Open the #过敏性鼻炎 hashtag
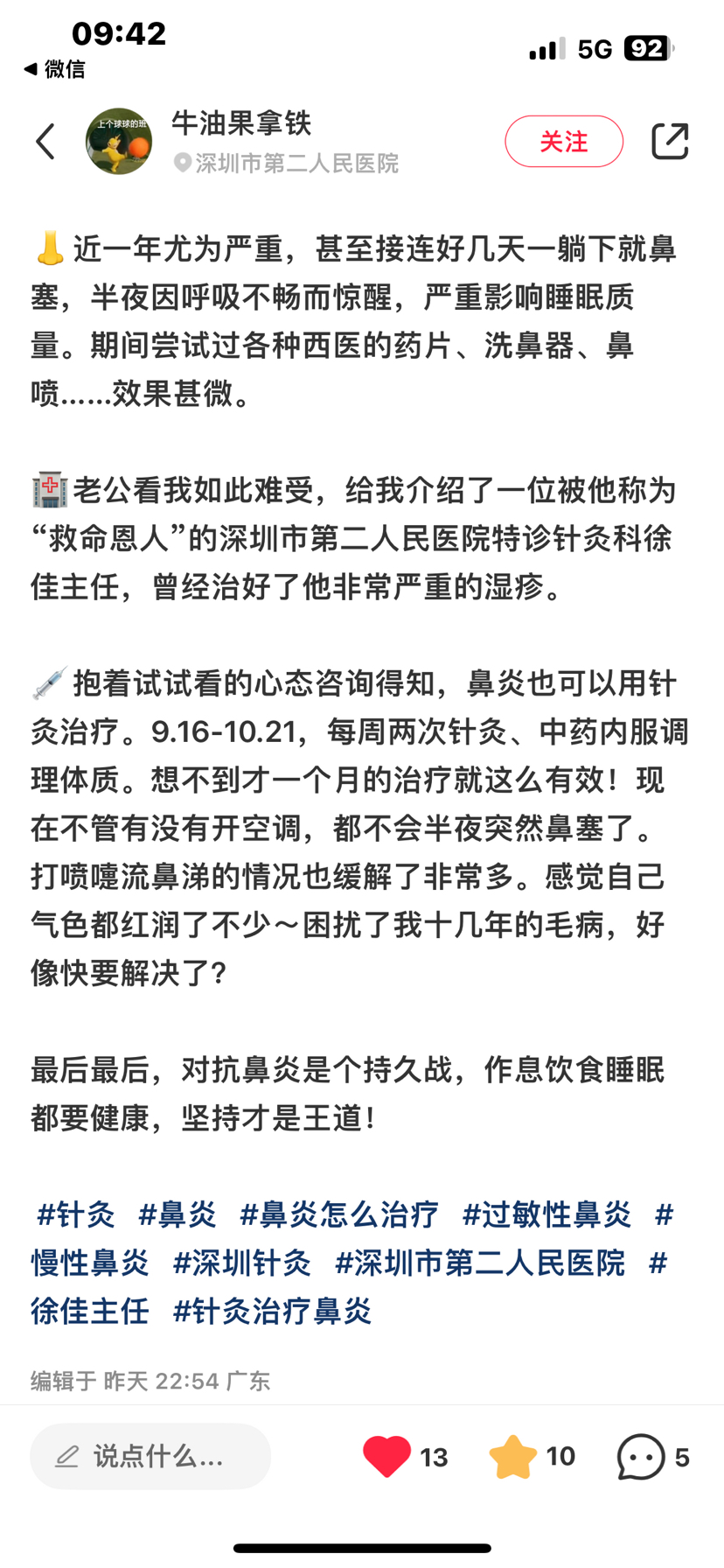 coord(546,1214)
